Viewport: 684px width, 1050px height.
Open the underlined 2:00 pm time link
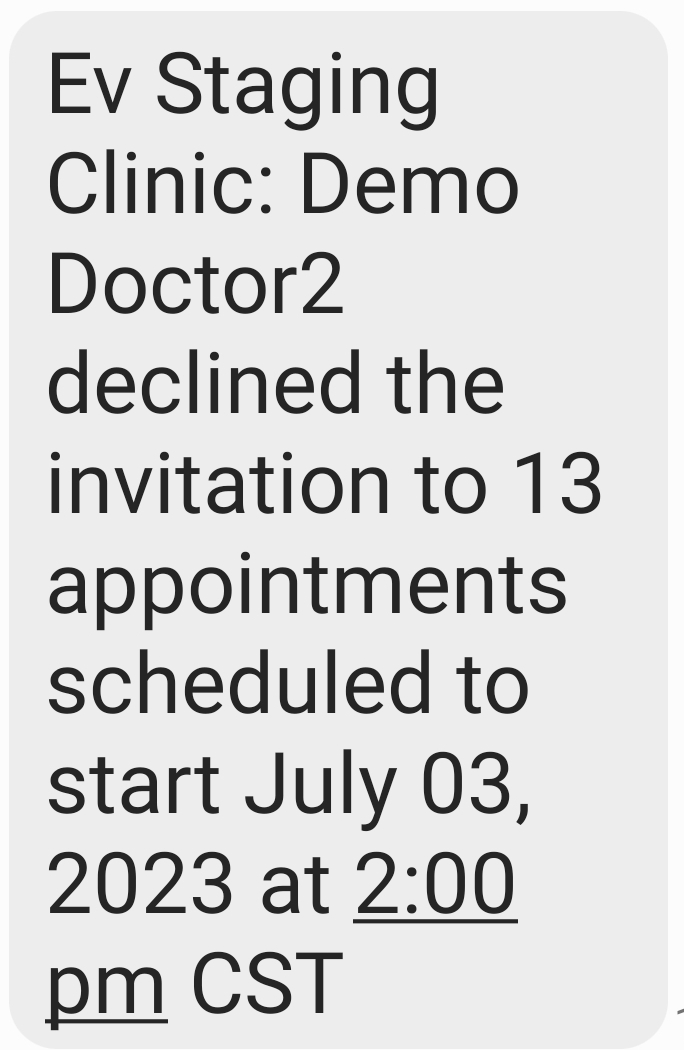tap(435, 887)
